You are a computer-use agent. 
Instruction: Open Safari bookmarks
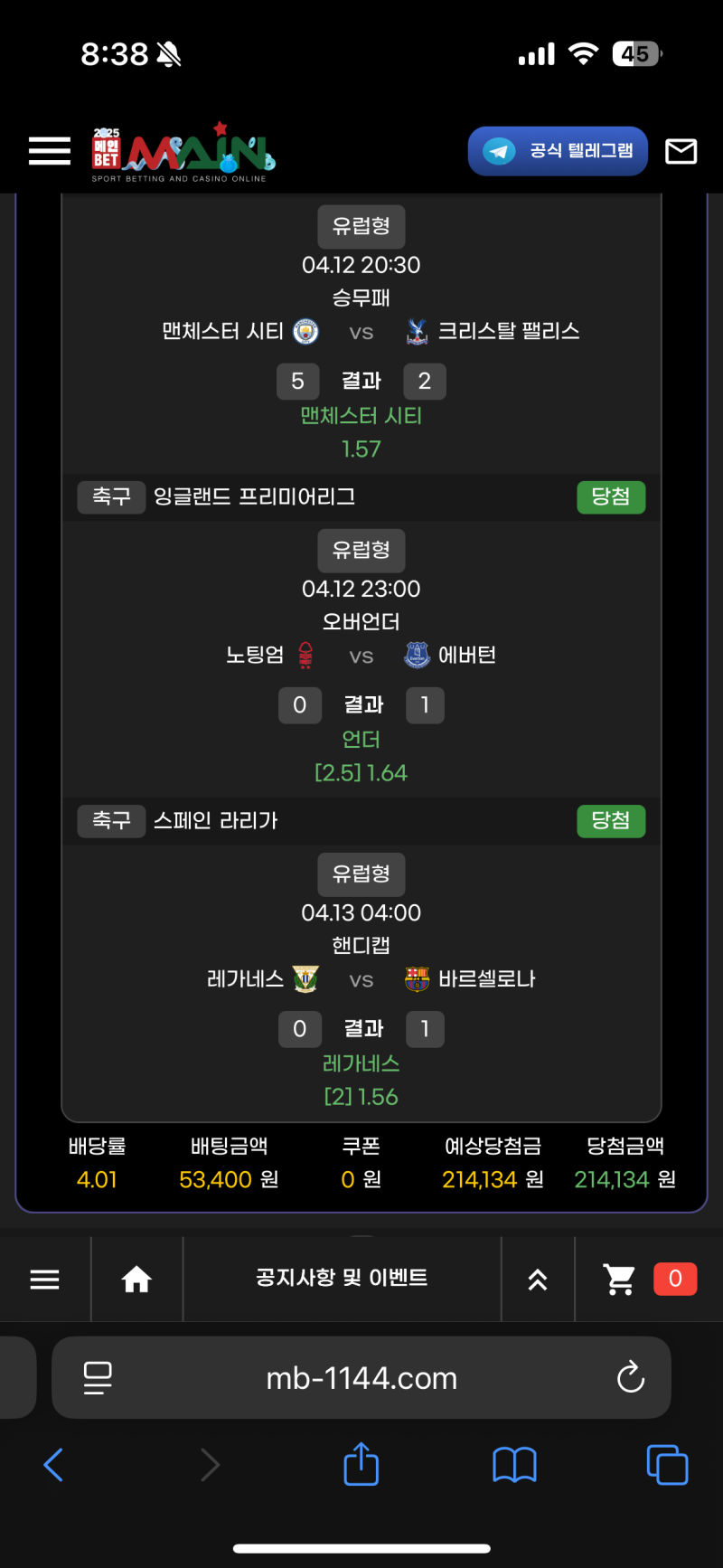pos(514,1465)
